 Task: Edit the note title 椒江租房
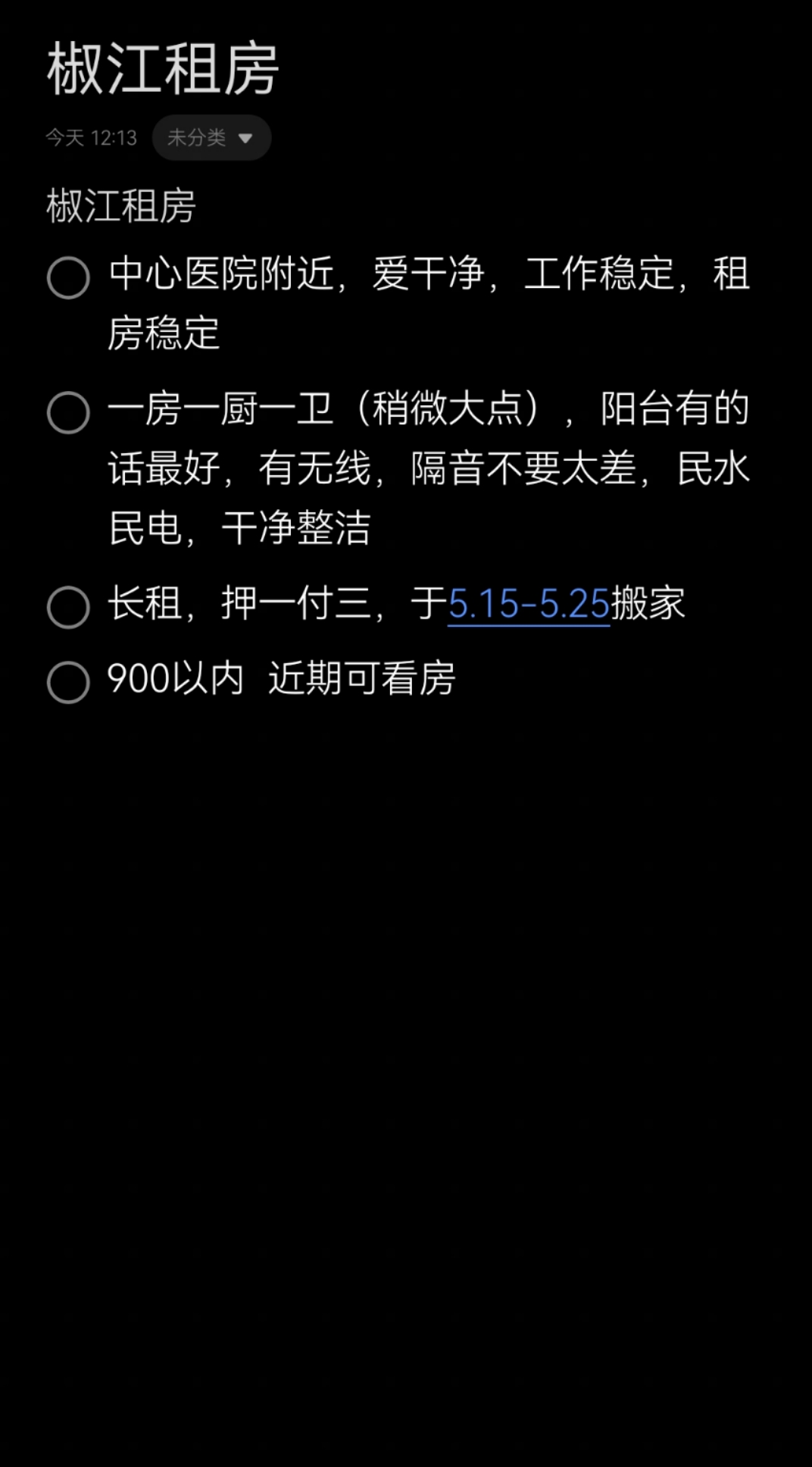click(x=163, y=69)
